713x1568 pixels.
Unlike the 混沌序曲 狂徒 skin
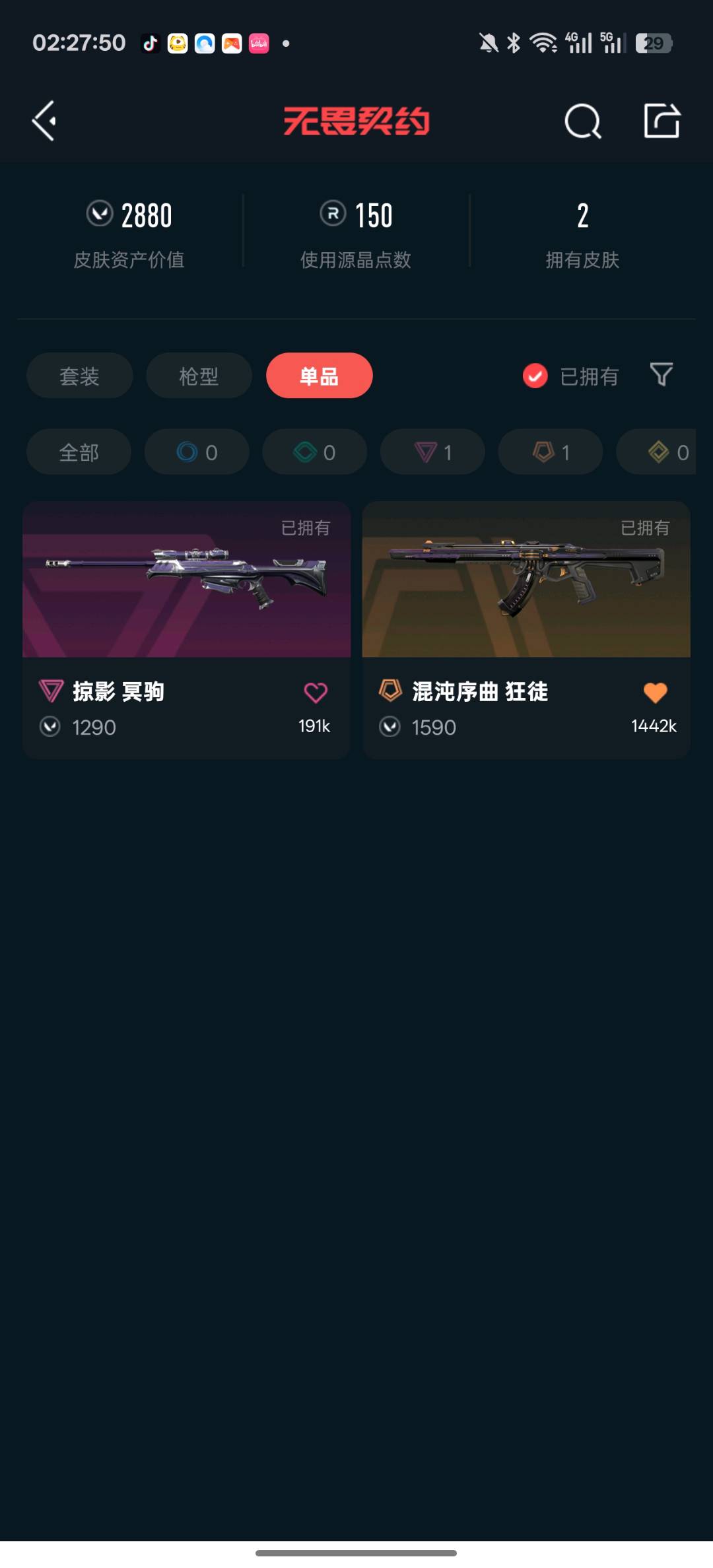[655, 693]
